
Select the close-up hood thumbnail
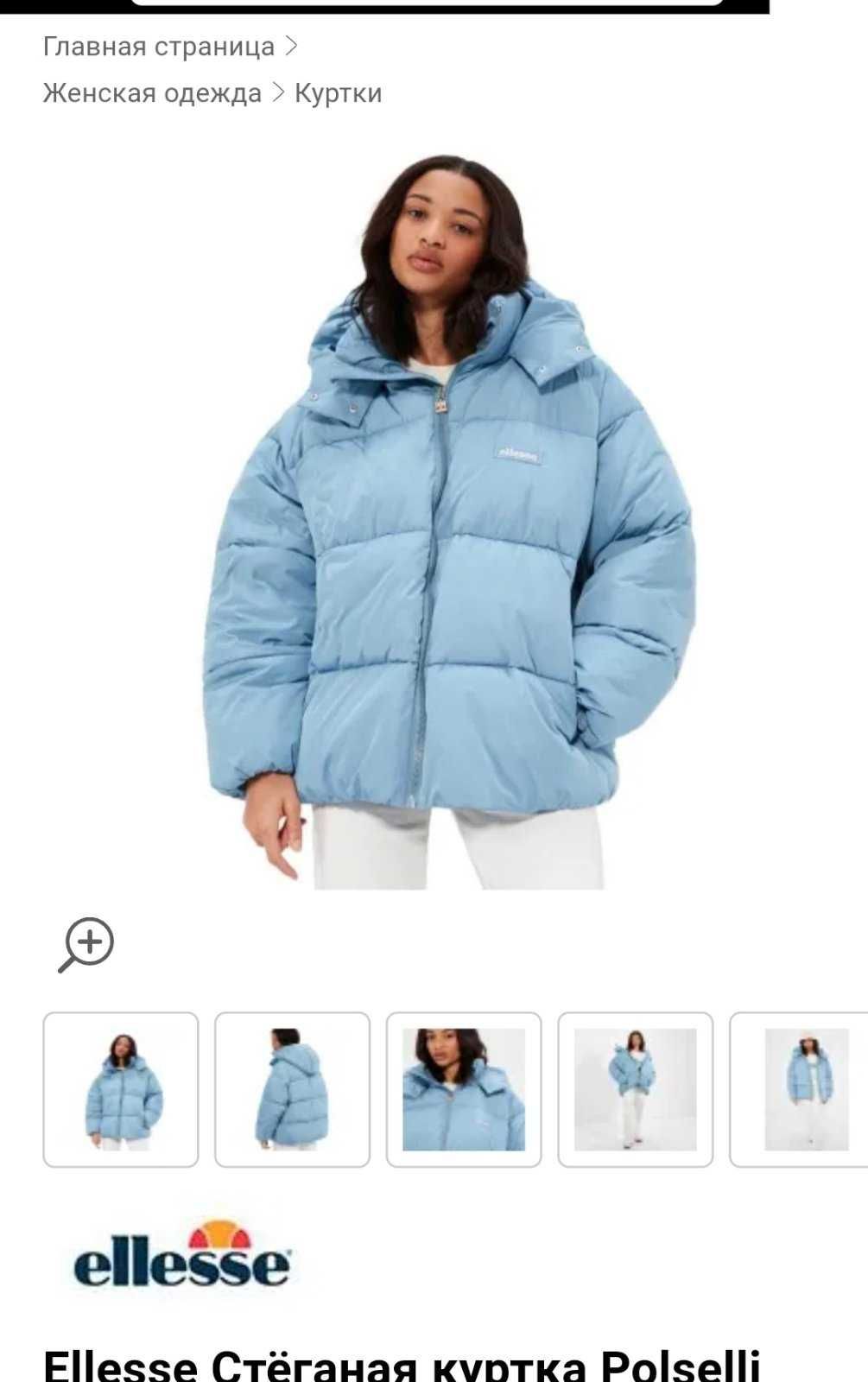464,1089
